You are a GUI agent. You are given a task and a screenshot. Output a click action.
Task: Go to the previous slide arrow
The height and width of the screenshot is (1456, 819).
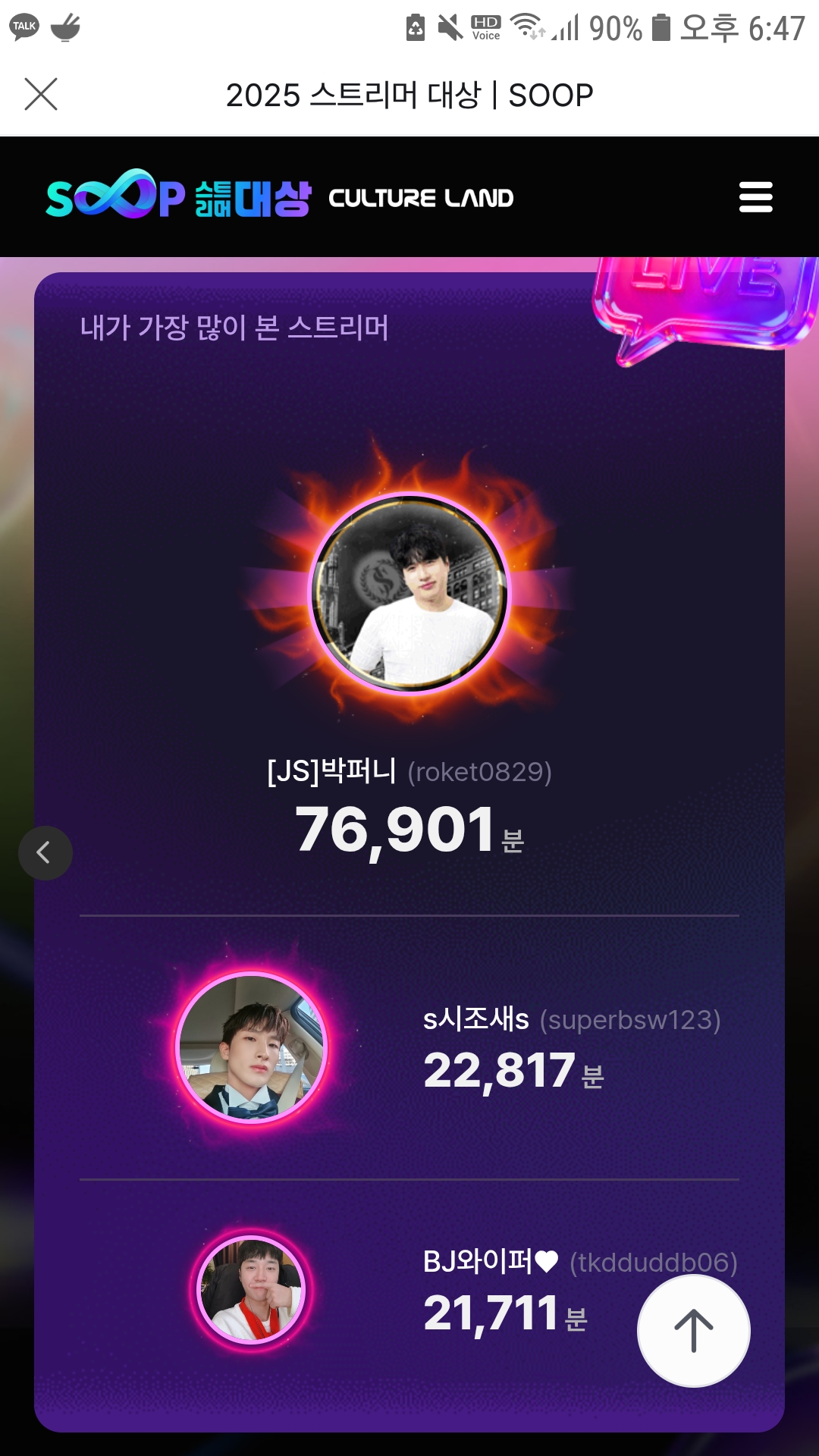[x=45, y=853]
